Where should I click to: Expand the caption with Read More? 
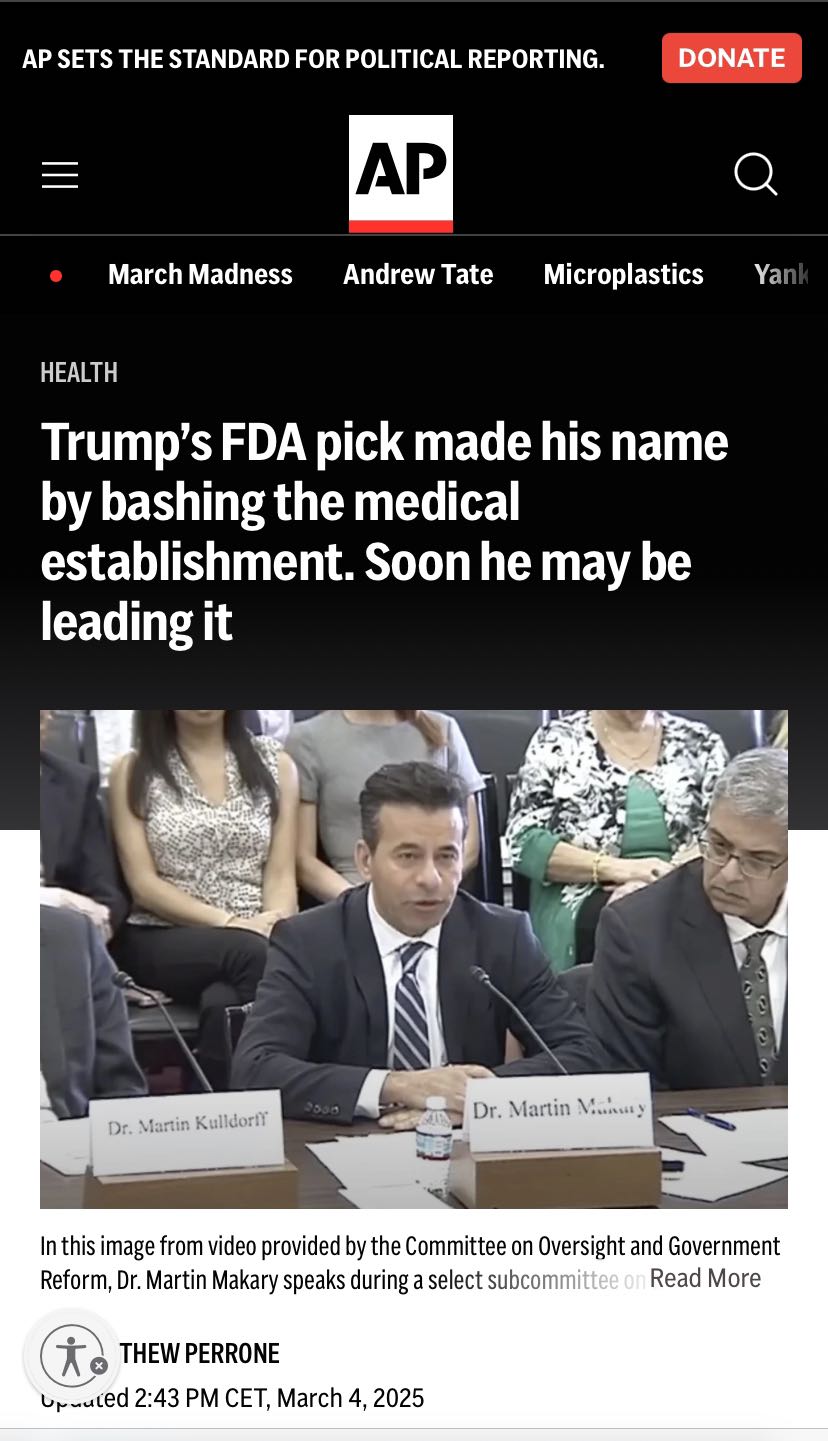[x=705, y=1278]
